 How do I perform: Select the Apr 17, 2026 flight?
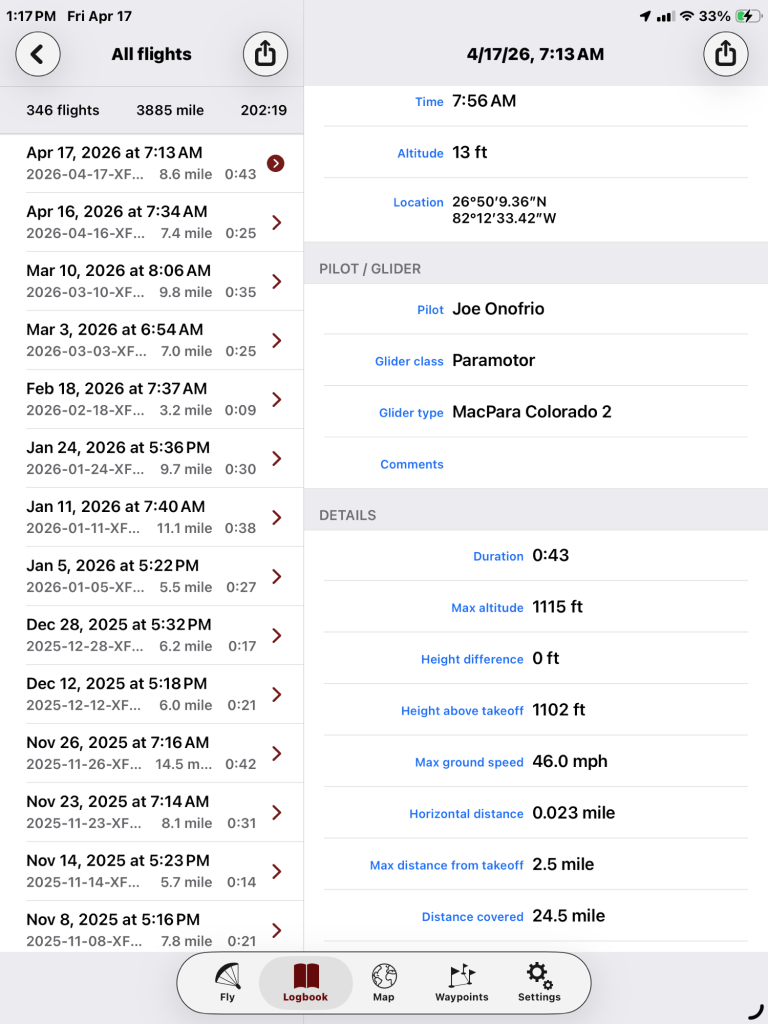point(152,163)
